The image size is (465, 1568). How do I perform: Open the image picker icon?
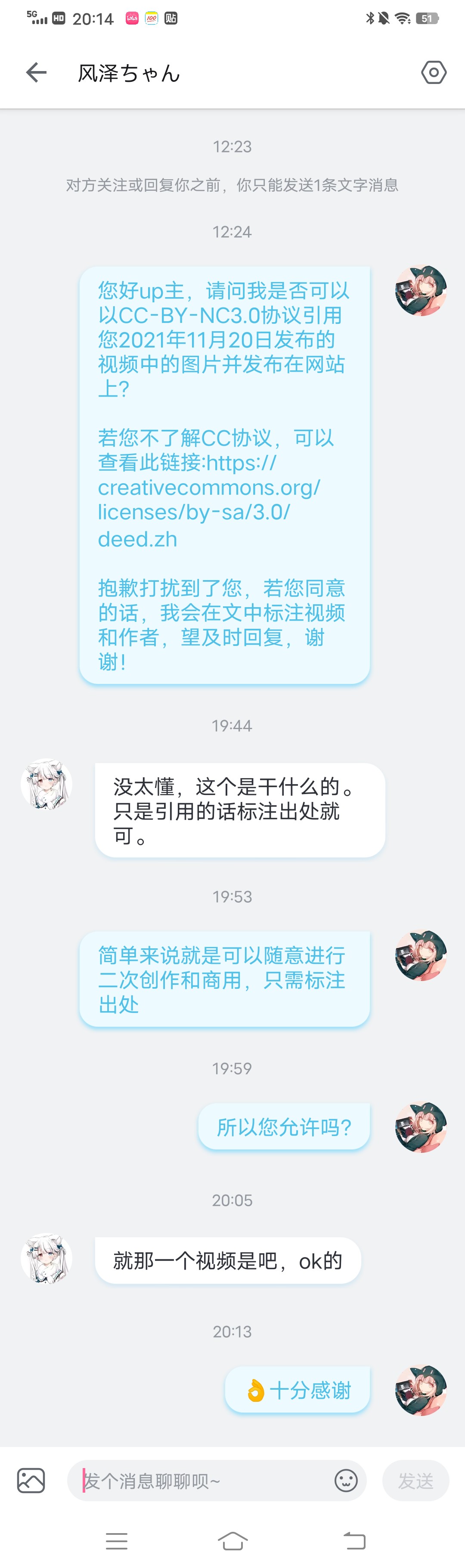(31, 1480)
